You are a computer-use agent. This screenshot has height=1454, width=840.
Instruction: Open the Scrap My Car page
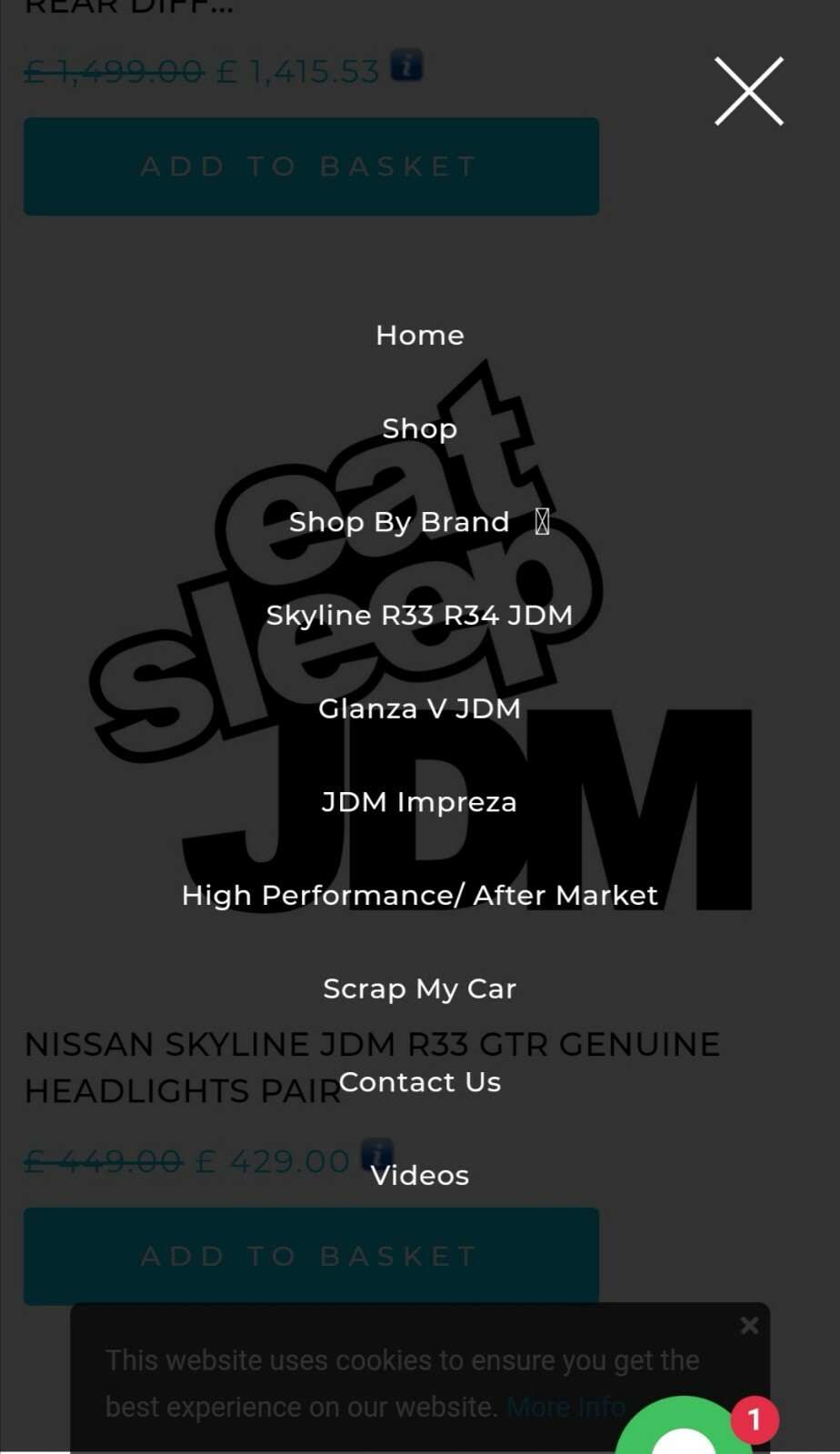pyautogui.click(x=419, y=988)
